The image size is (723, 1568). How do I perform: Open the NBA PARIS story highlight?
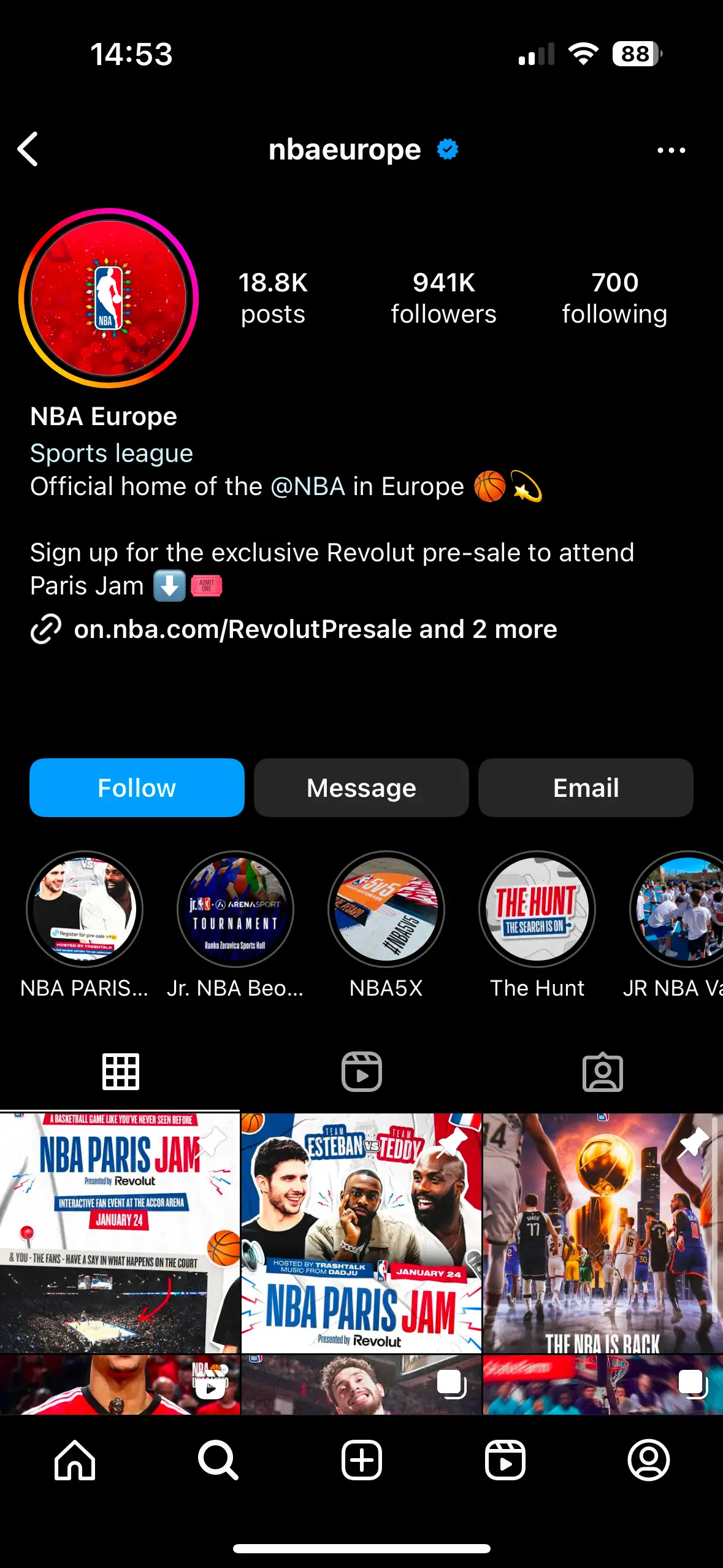tap(85, 909)
